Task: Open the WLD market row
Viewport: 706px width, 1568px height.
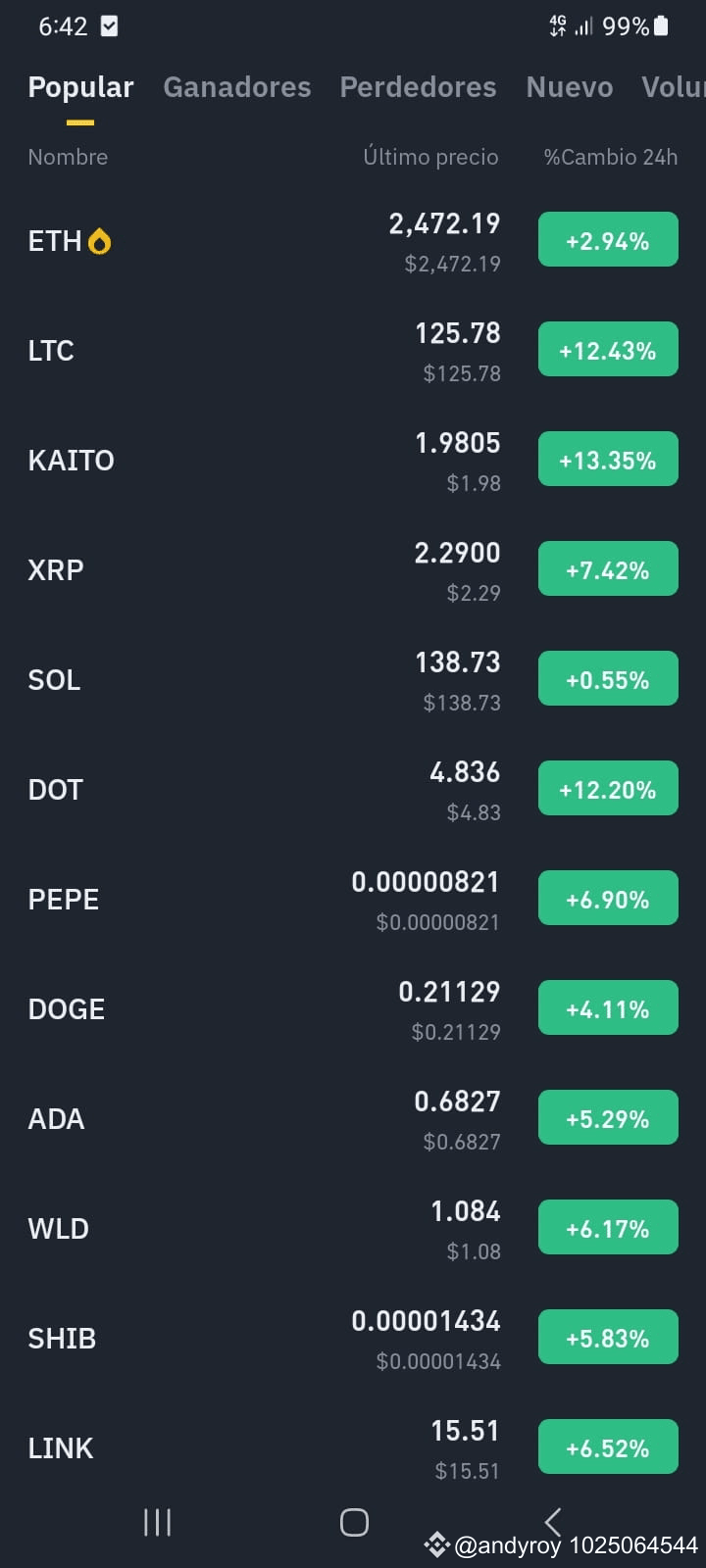Action: (353, 1229)
